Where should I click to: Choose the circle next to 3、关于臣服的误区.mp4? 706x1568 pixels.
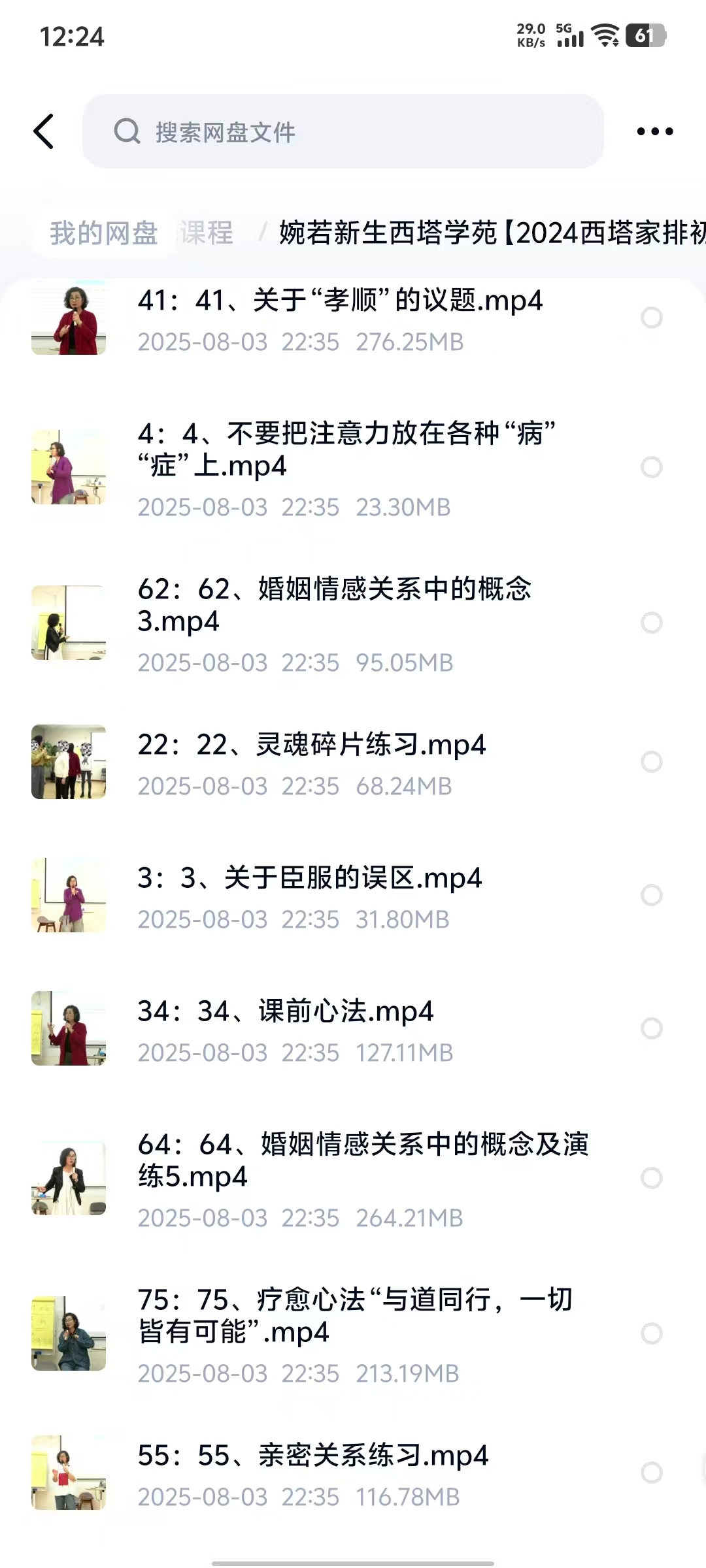coord(651,895)
